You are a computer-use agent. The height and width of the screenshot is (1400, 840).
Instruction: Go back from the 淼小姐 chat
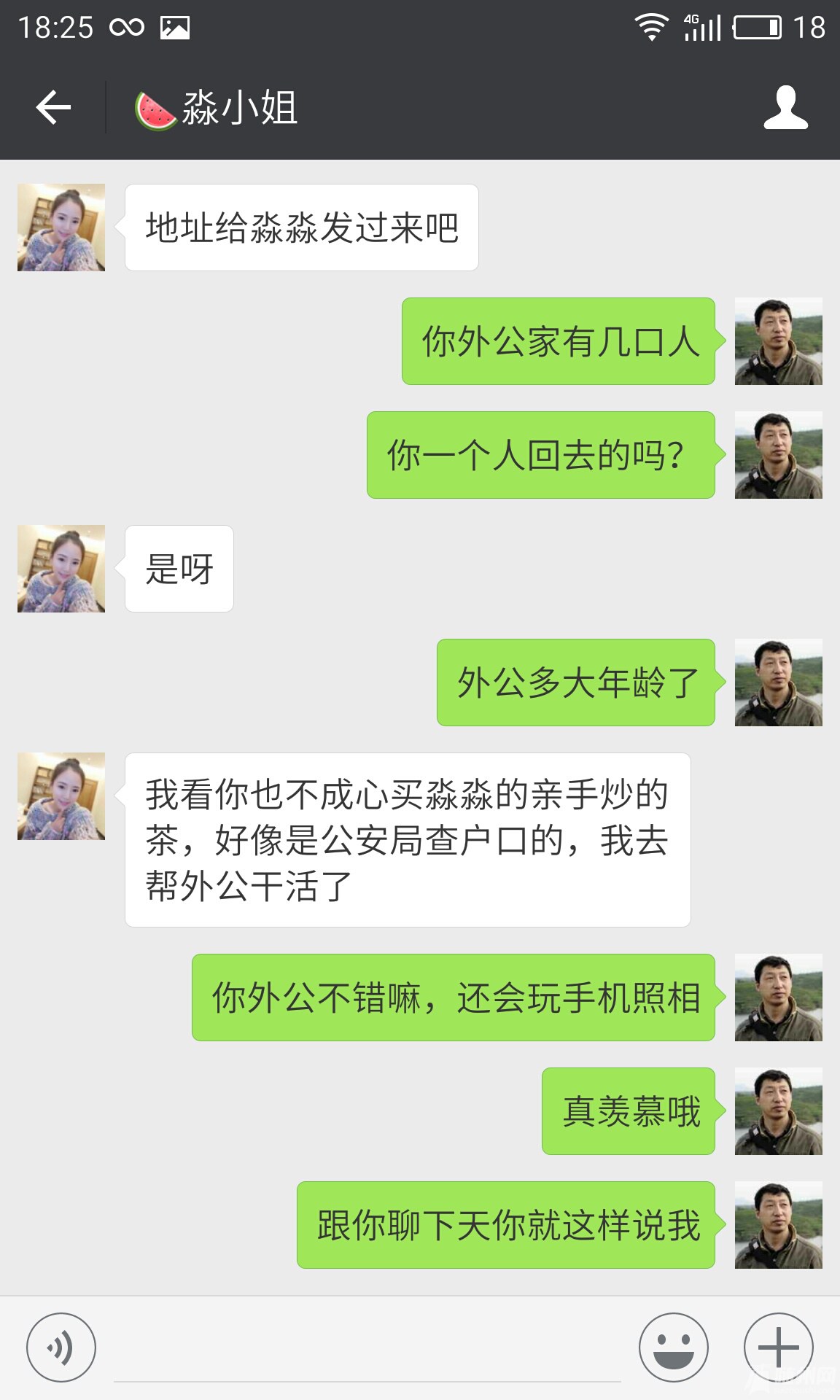pos(53,108)
